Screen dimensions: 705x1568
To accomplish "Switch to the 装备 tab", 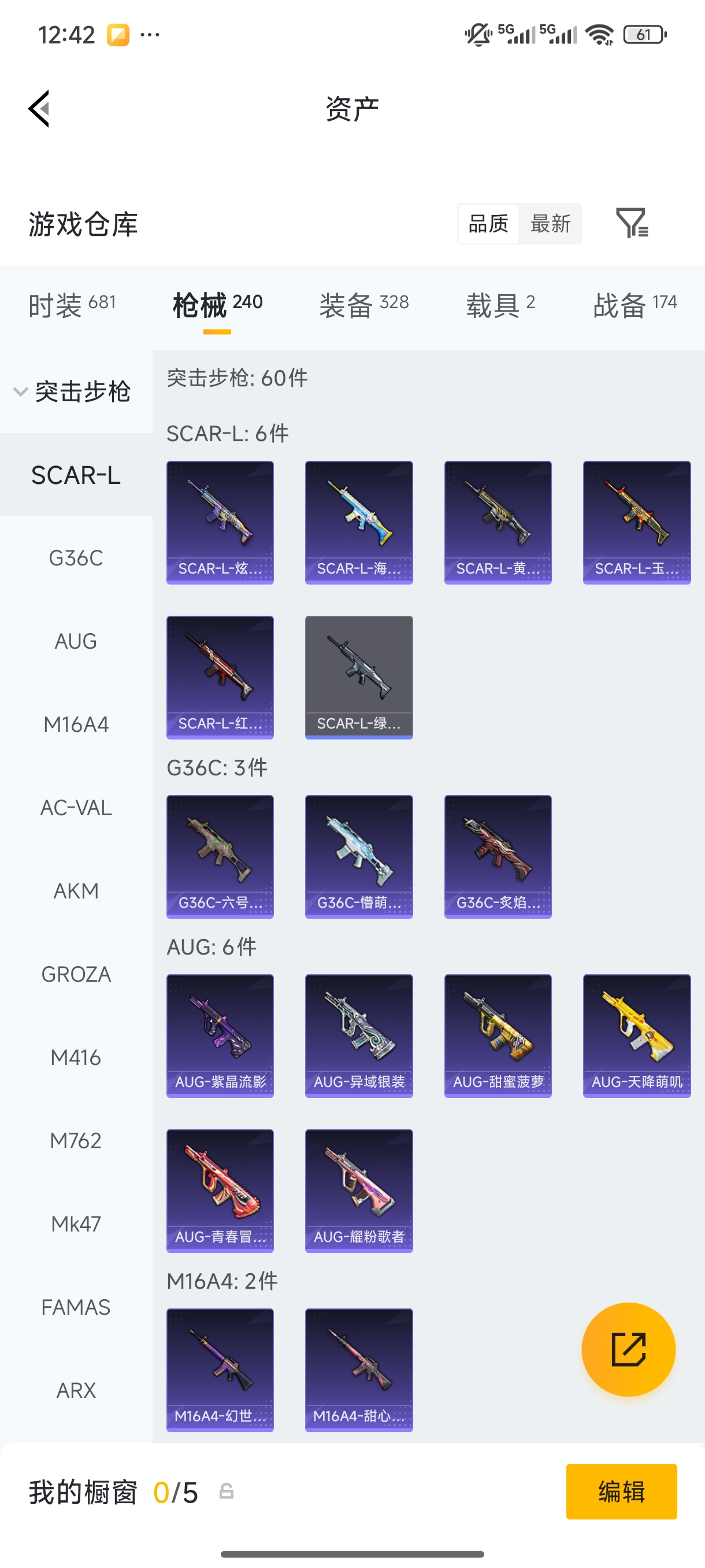I will [363, 304].
